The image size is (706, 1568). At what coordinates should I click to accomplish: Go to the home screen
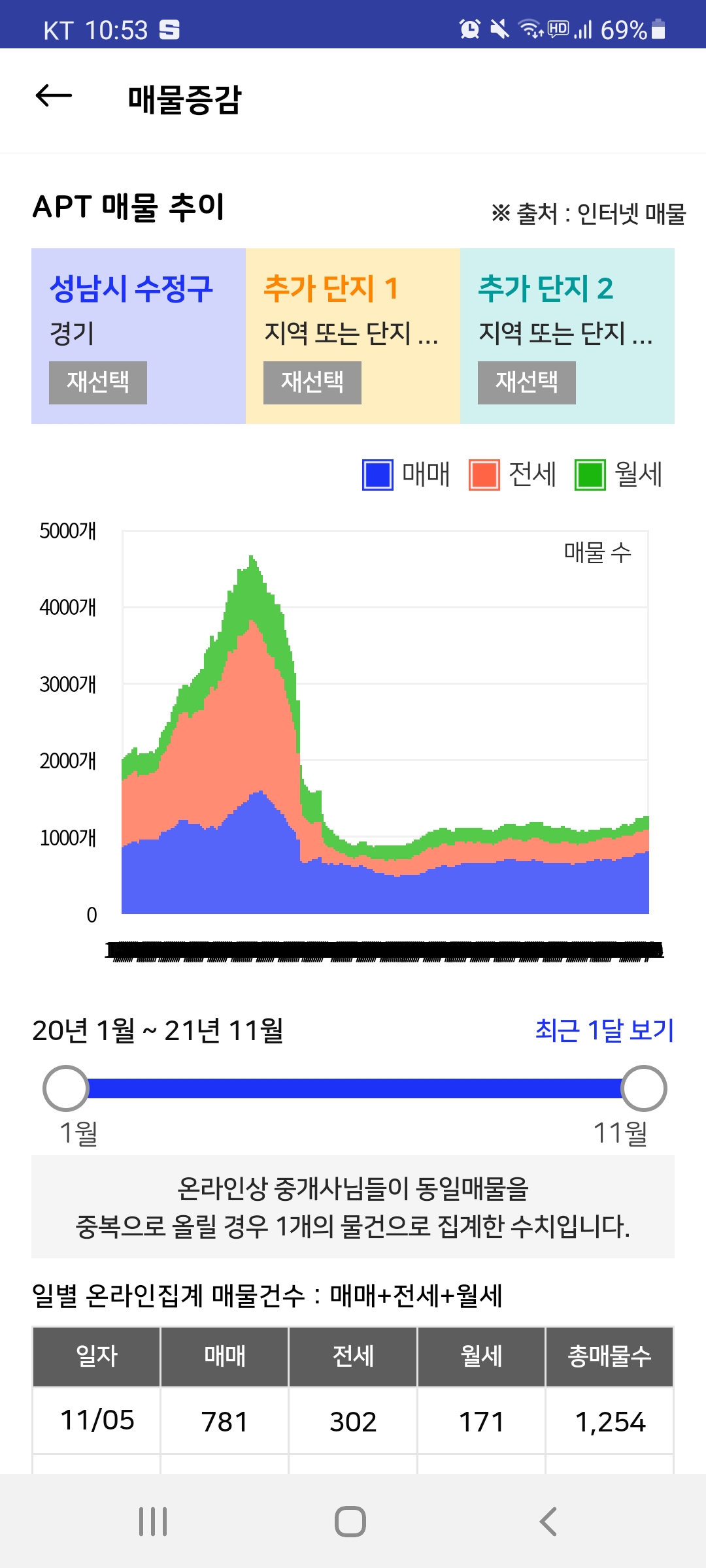click(x=350, y=1522)
